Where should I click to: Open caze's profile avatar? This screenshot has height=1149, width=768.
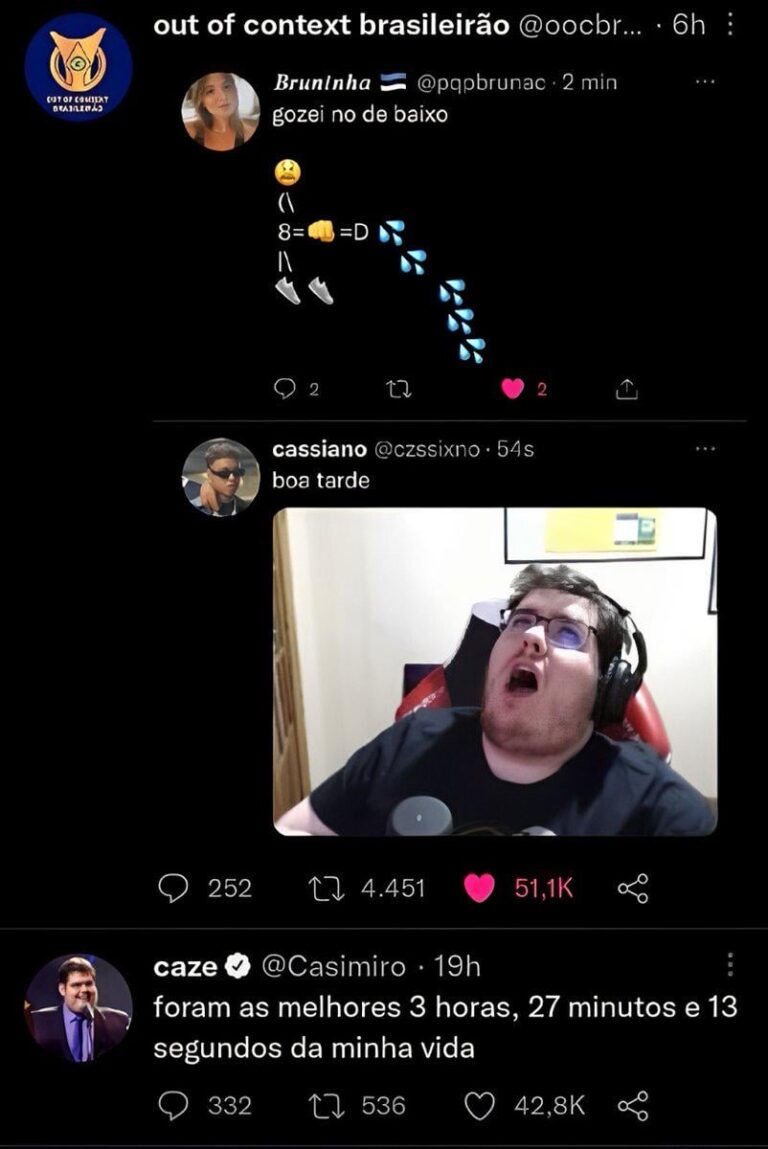point(78,1007)
